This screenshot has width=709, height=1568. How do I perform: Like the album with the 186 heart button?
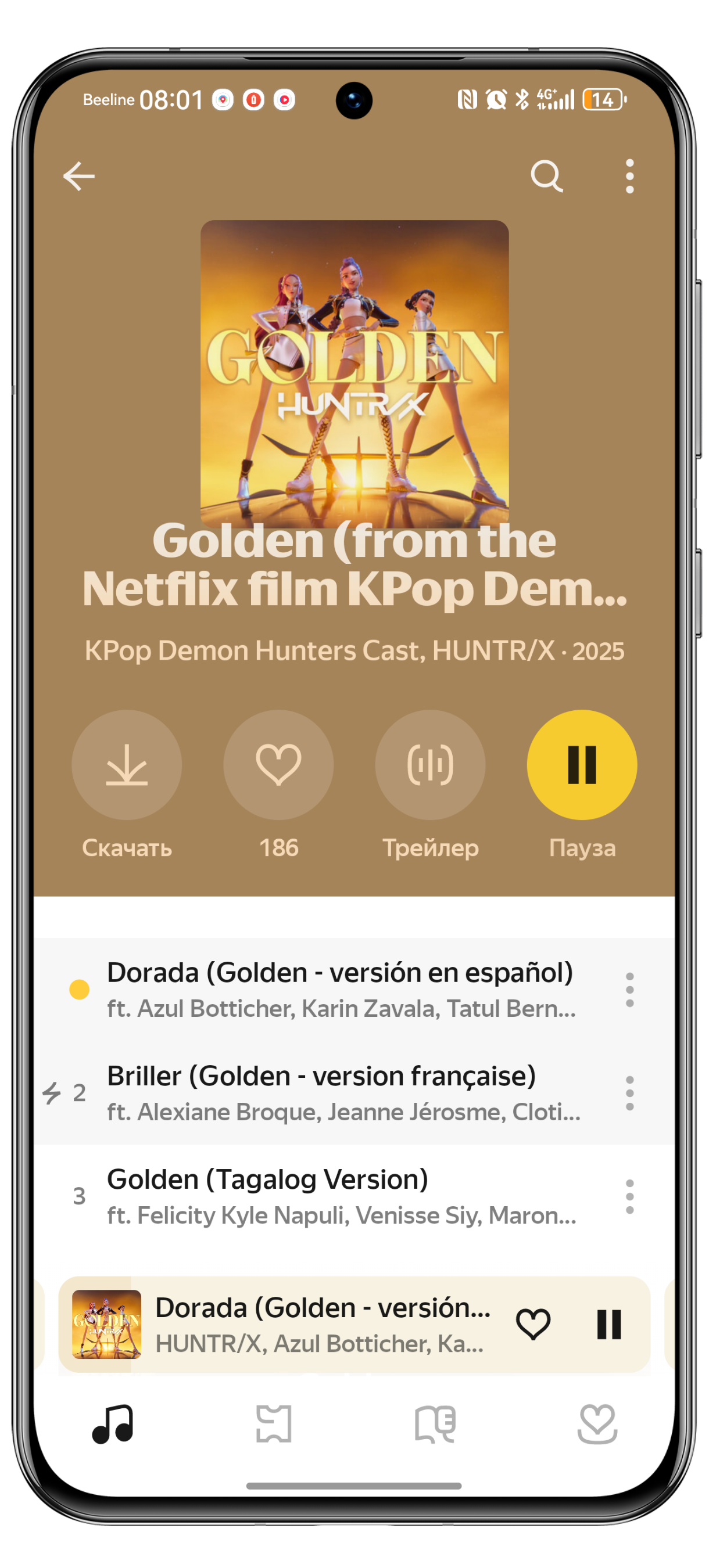click(x=278, y=764)
